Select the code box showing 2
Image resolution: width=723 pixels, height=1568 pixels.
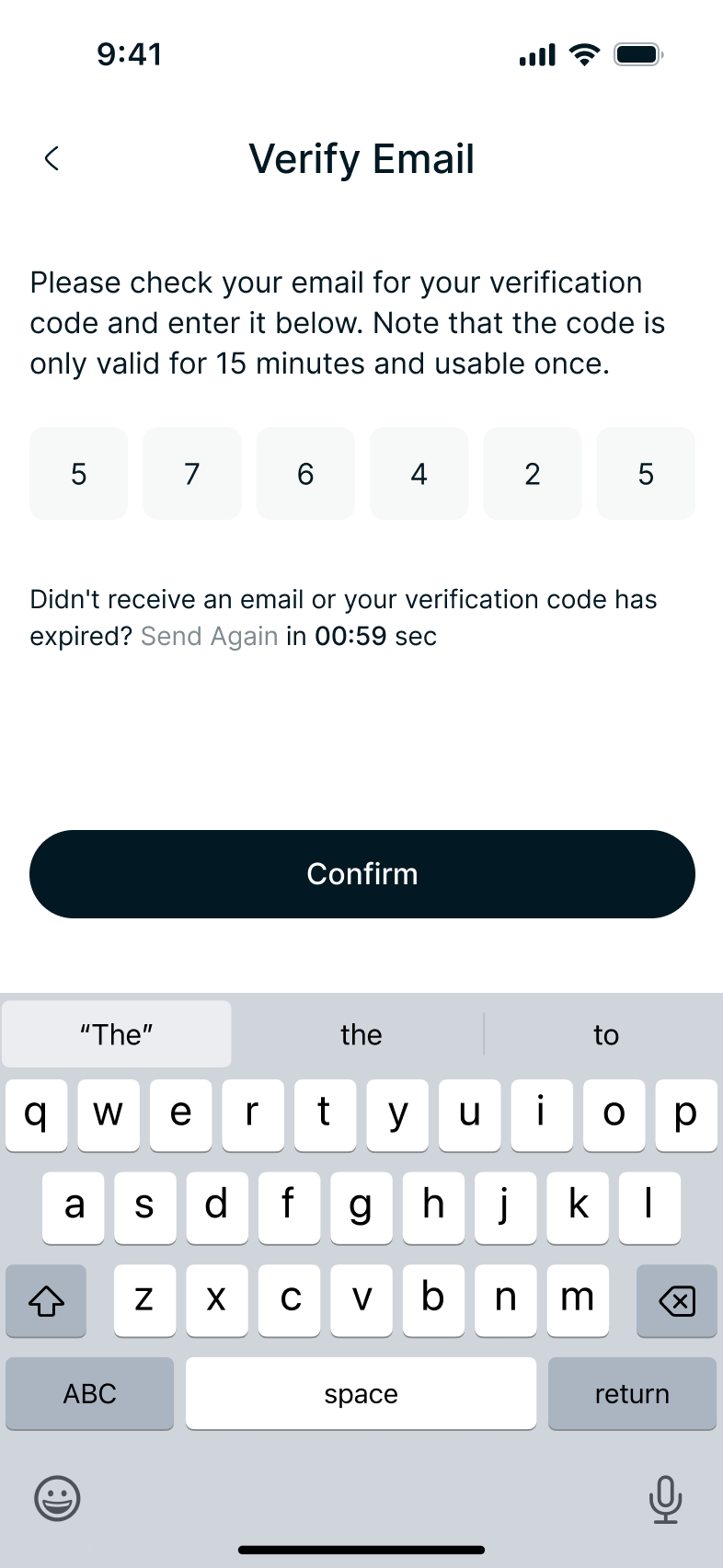[533, 474]
